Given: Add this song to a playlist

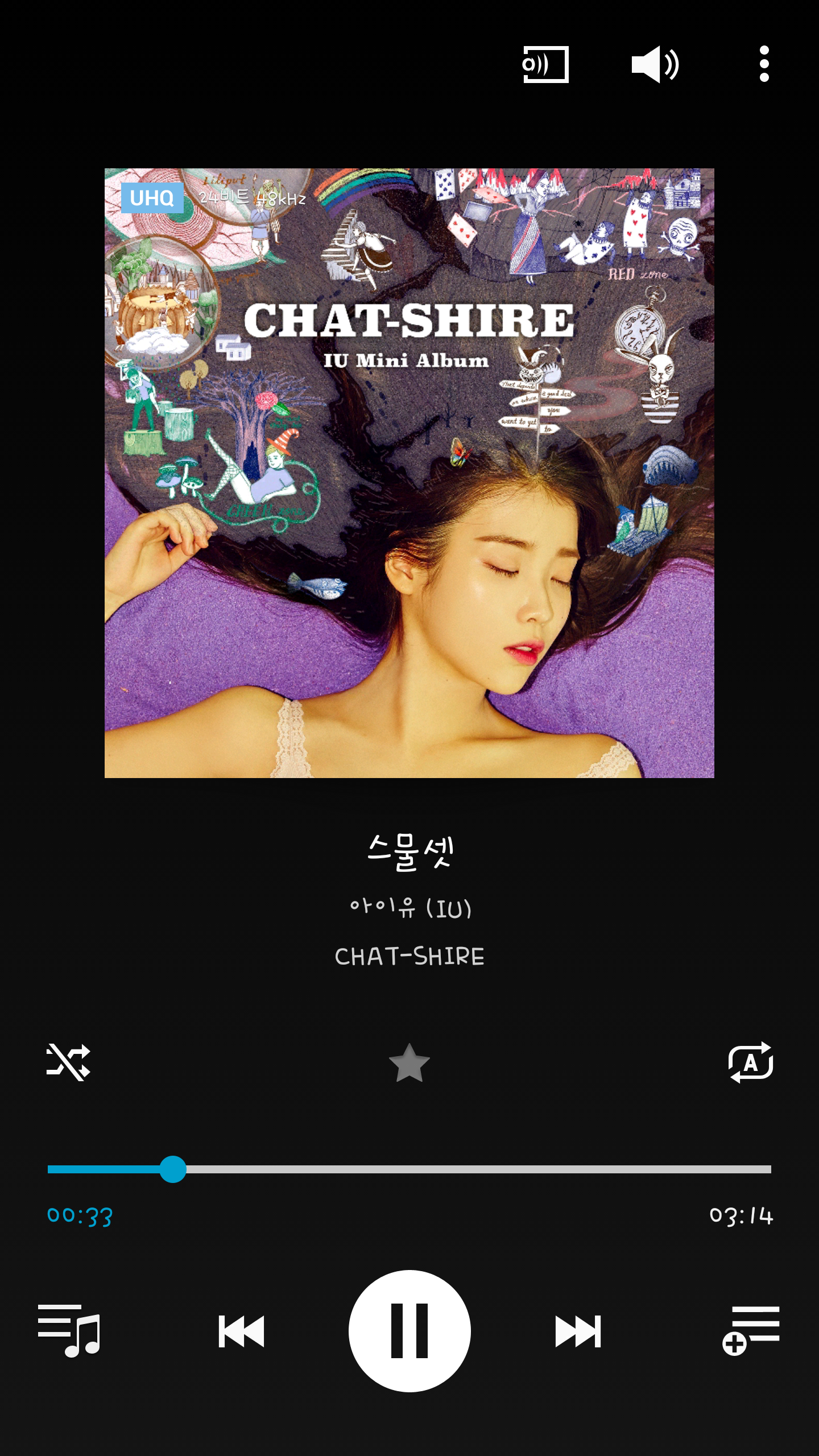Looking at the screenshot, I should [750, 1331].
